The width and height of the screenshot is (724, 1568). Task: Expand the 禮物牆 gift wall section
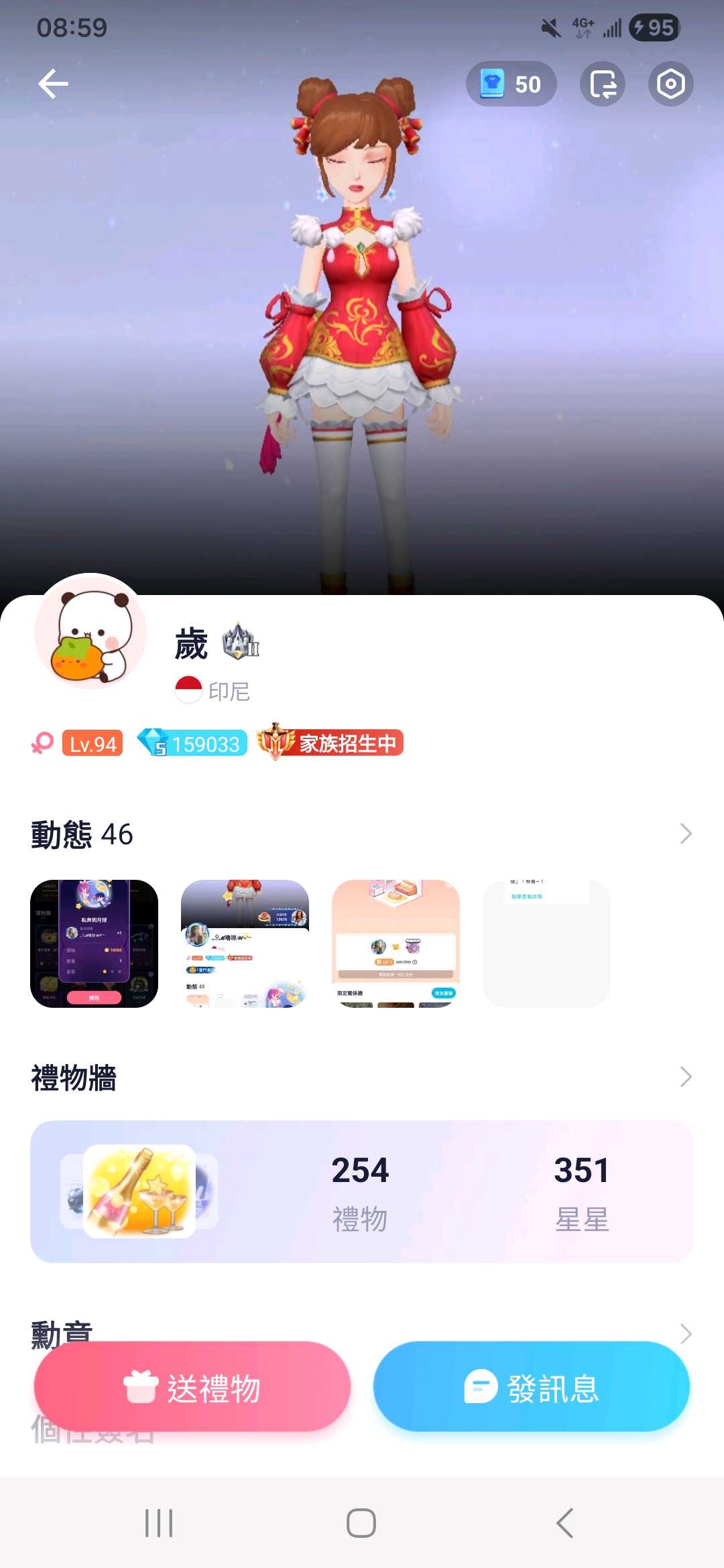(x=685, y=1077)
